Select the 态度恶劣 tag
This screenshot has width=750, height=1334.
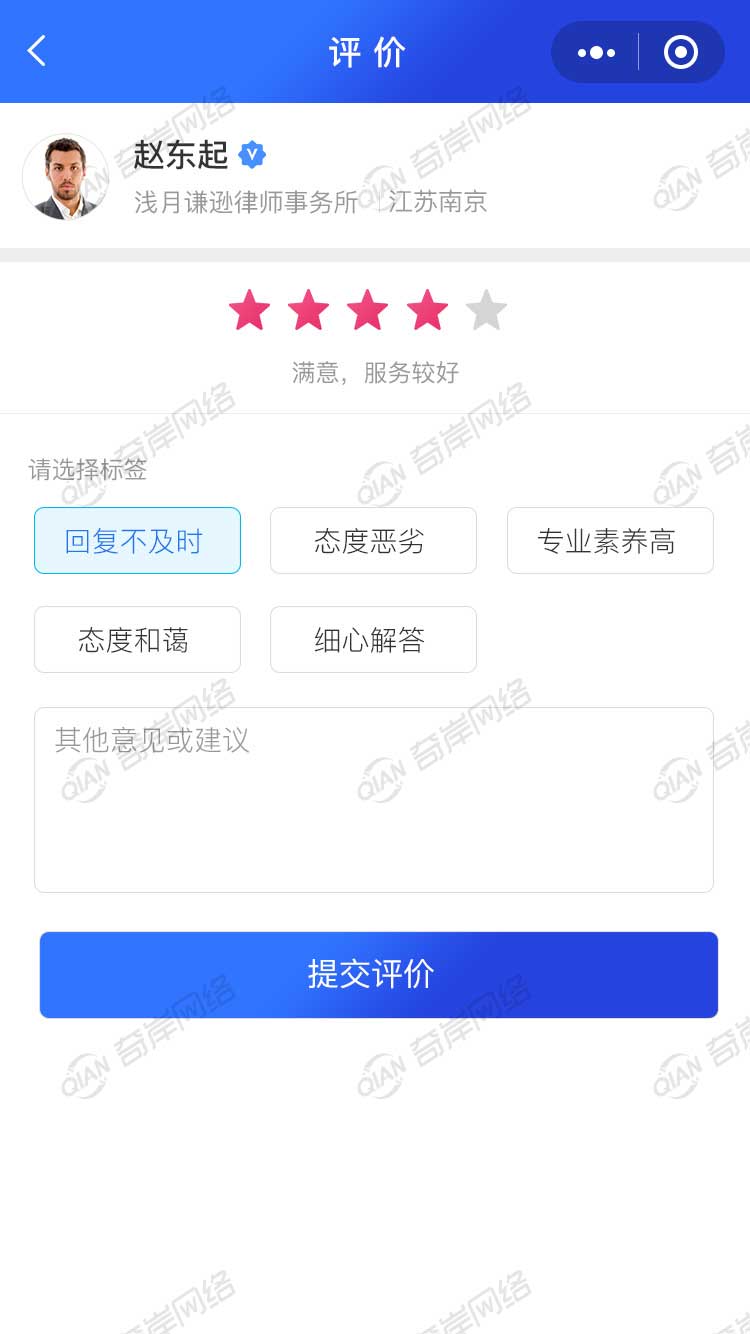click(373, 540)
